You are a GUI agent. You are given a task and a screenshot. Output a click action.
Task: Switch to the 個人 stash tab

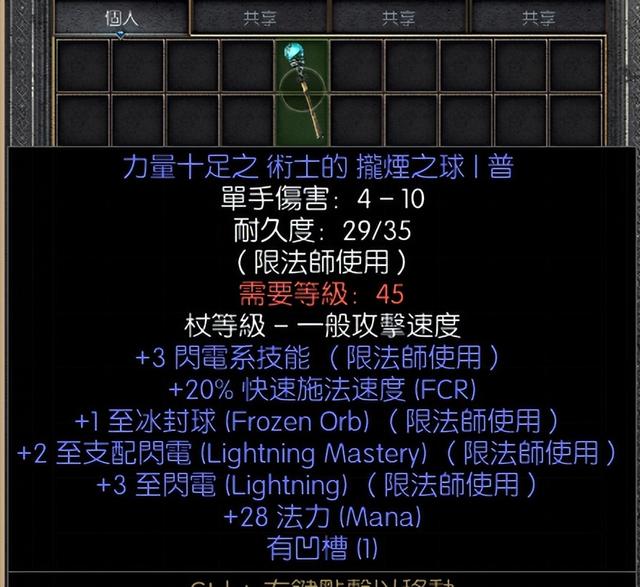pos(120,17)
